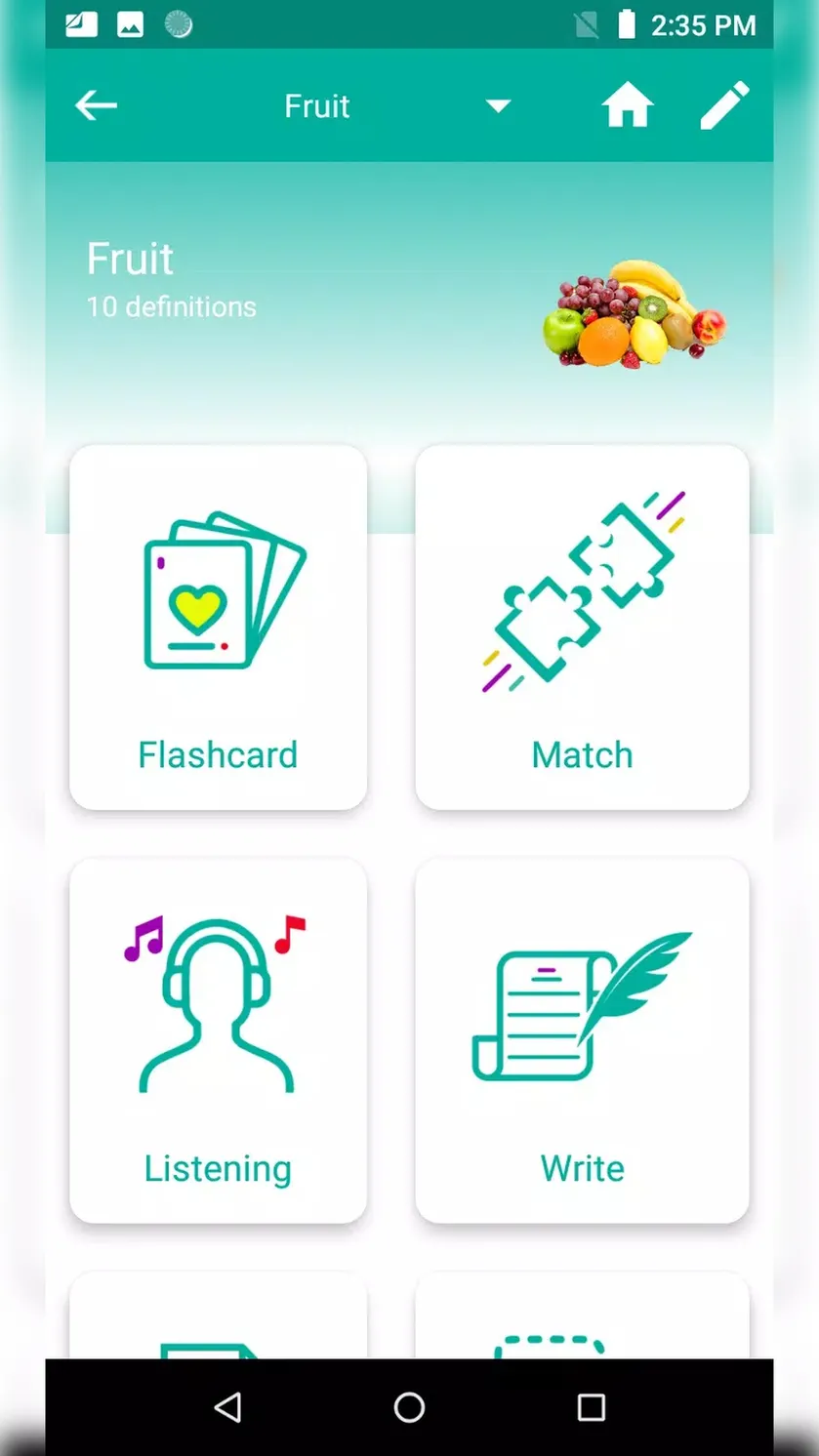The height and width of the screenshot is (1456, 819).
Task: Tap the system home button
Action: (409, 1406)
